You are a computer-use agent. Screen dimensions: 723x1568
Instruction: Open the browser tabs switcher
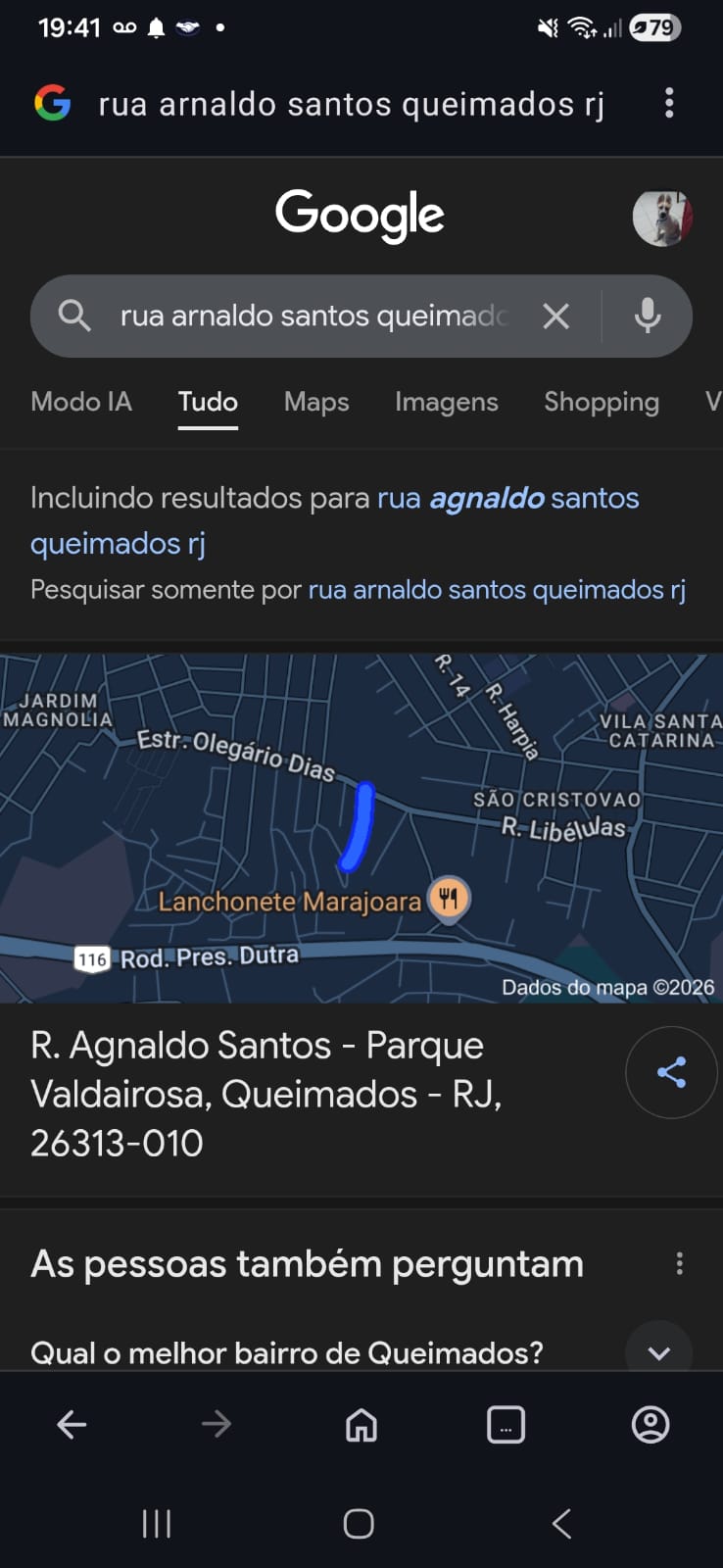(x=506, y=1424)
